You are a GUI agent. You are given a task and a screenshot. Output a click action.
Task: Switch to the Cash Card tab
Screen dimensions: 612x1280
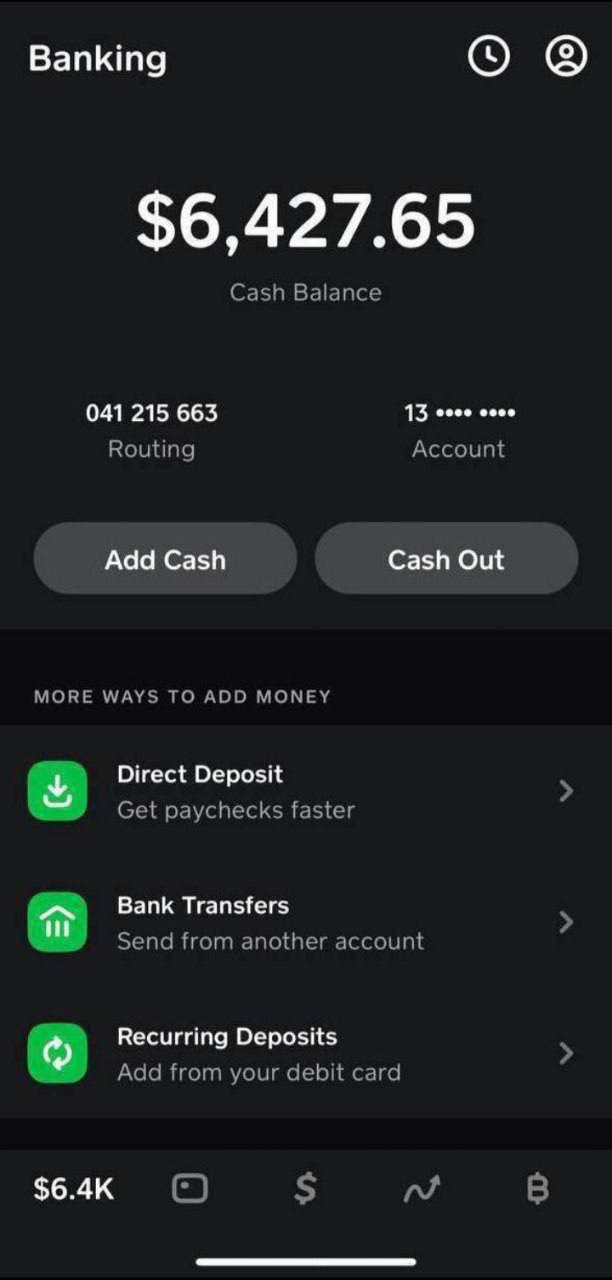coord(190,1189)
